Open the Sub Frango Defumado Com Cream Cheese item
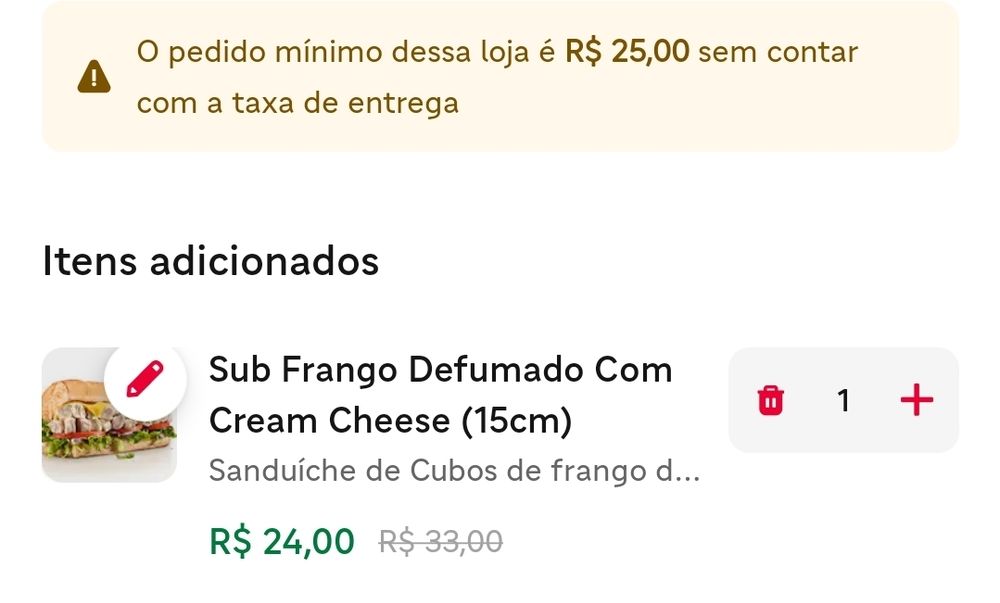1000x603 pixels. point(440,396)
